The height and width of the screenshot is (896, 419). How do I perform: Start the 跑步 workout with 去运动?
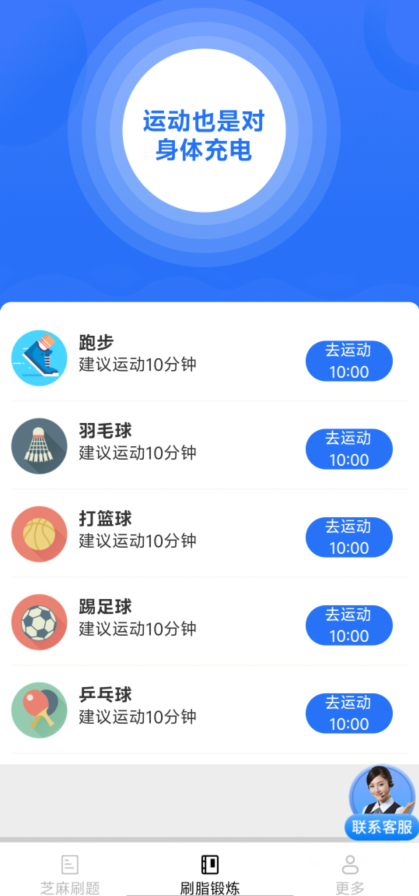click(349, 361)
